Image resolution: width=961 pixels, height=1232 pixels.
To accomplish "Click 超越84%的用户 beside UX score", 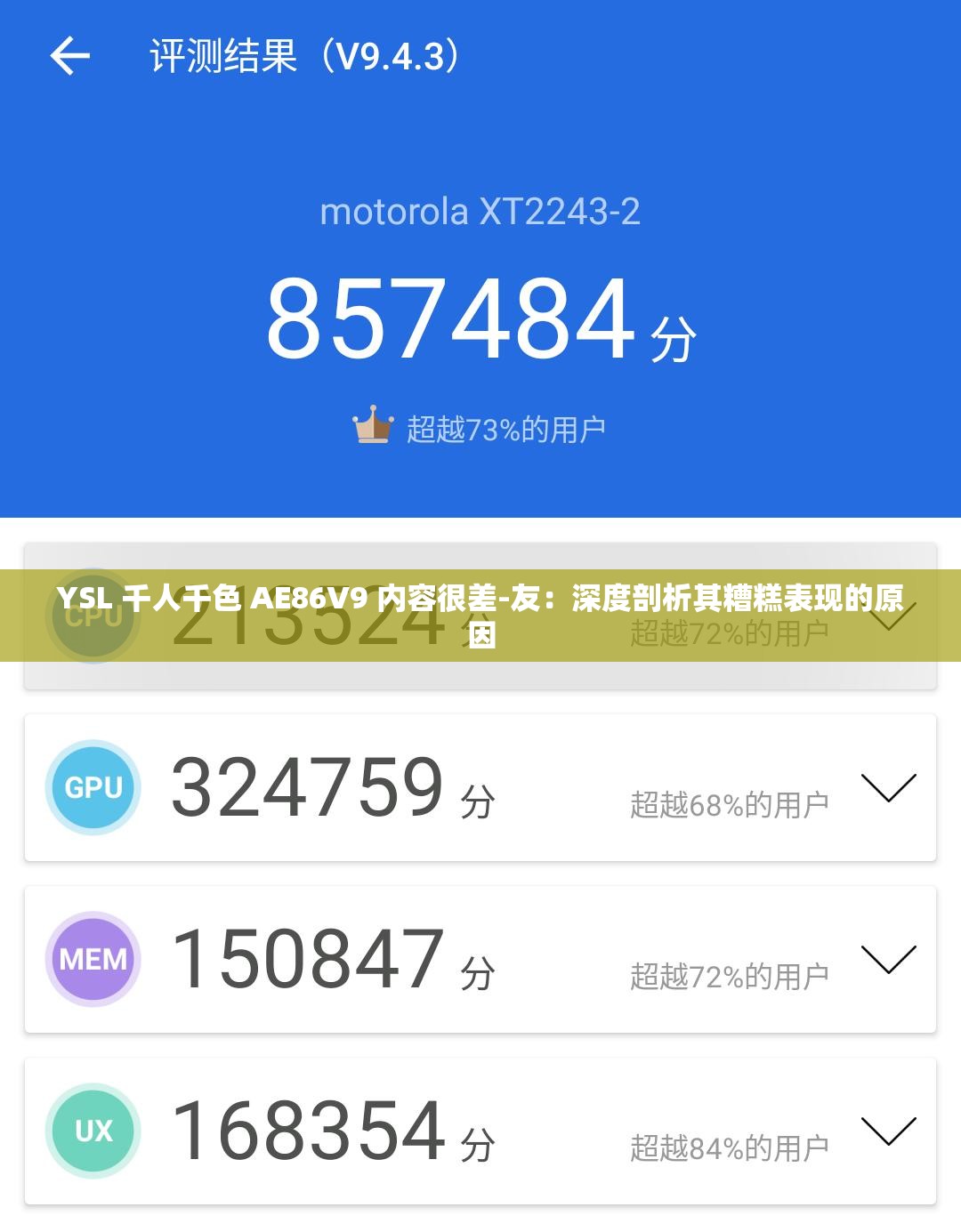I will (x=730, y=1145).
